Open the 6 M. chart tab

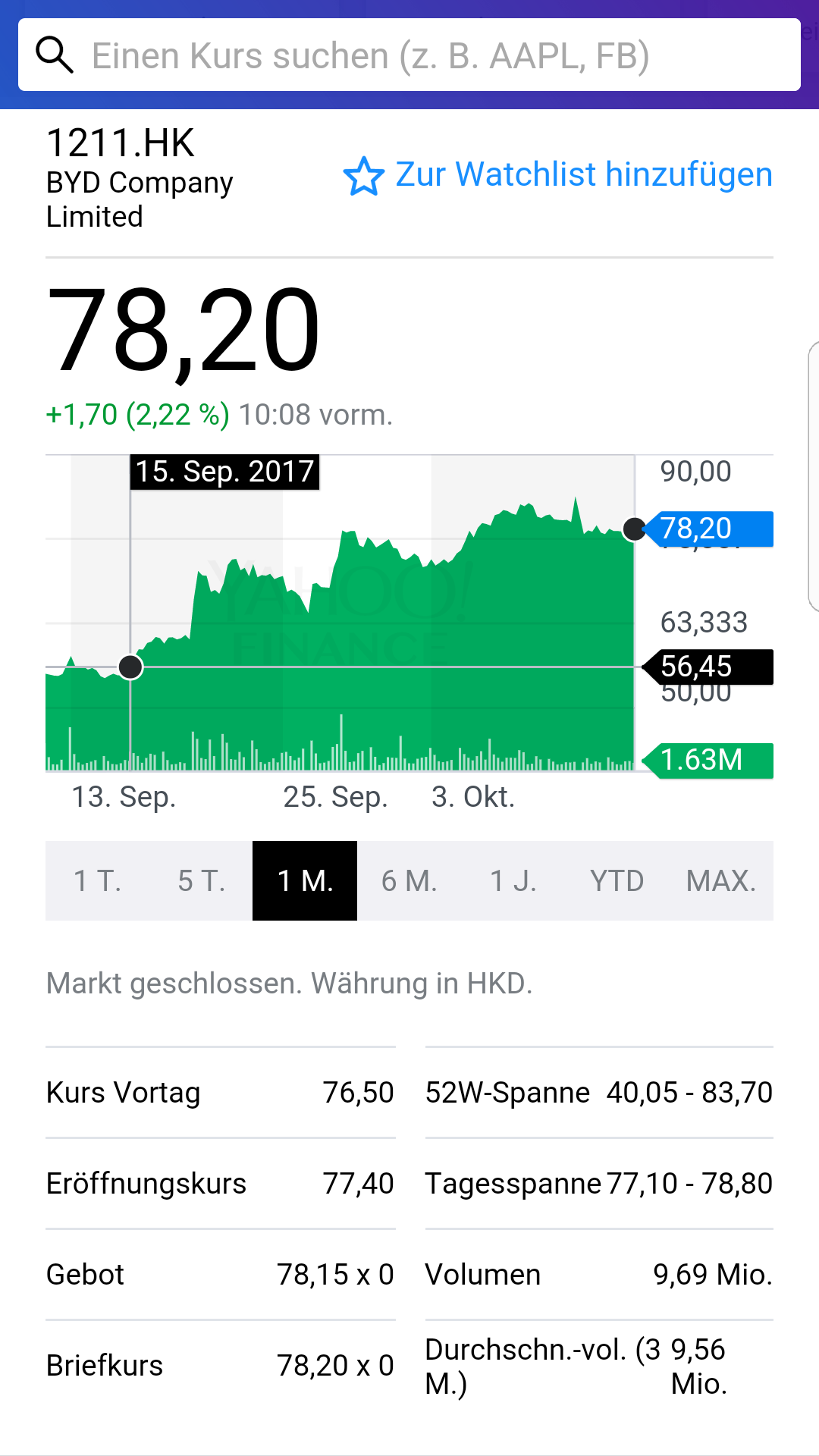click(x=409, y=880)
